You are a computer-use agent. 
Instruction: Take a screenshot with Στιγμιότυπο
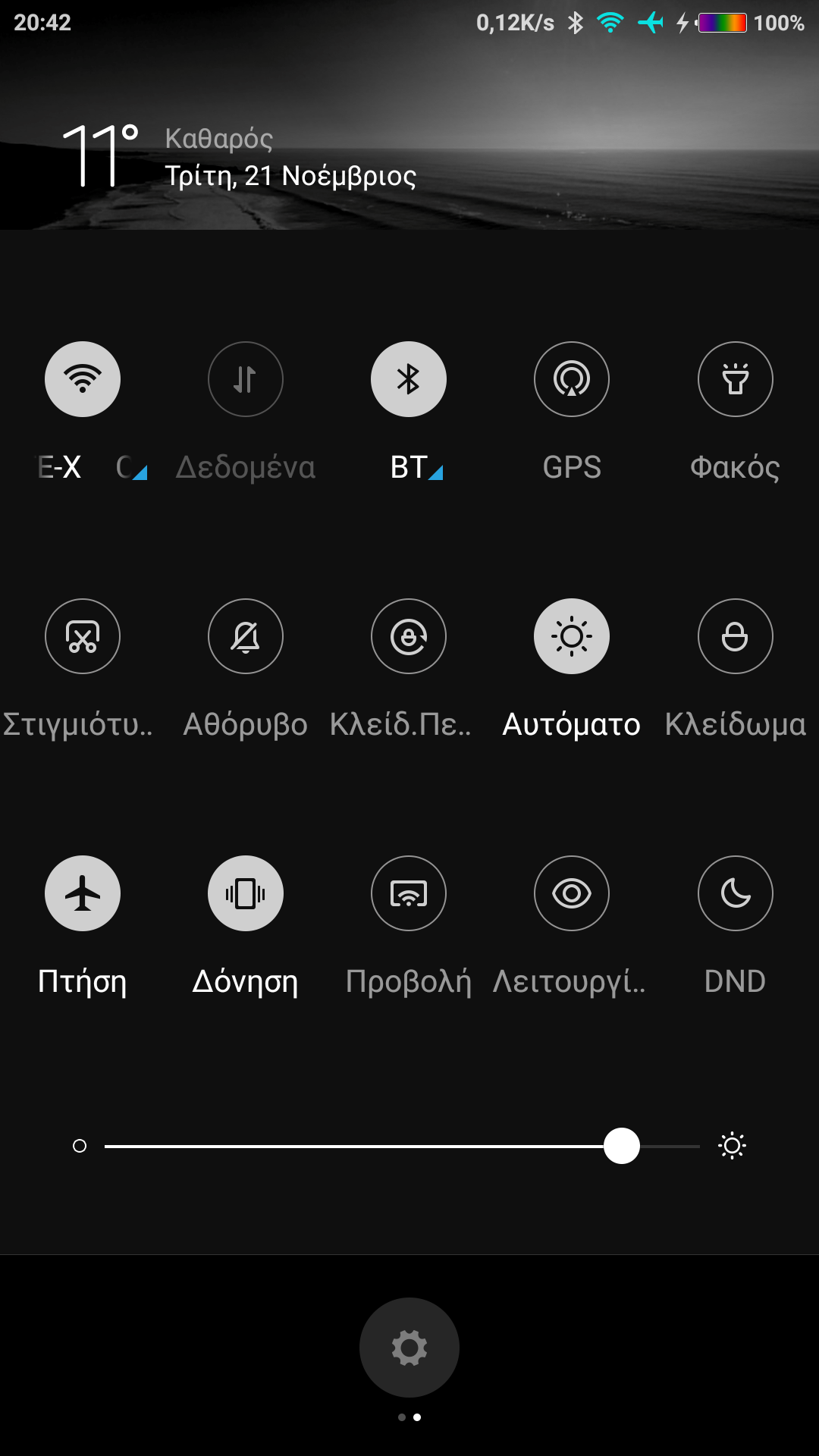[83, 636]
